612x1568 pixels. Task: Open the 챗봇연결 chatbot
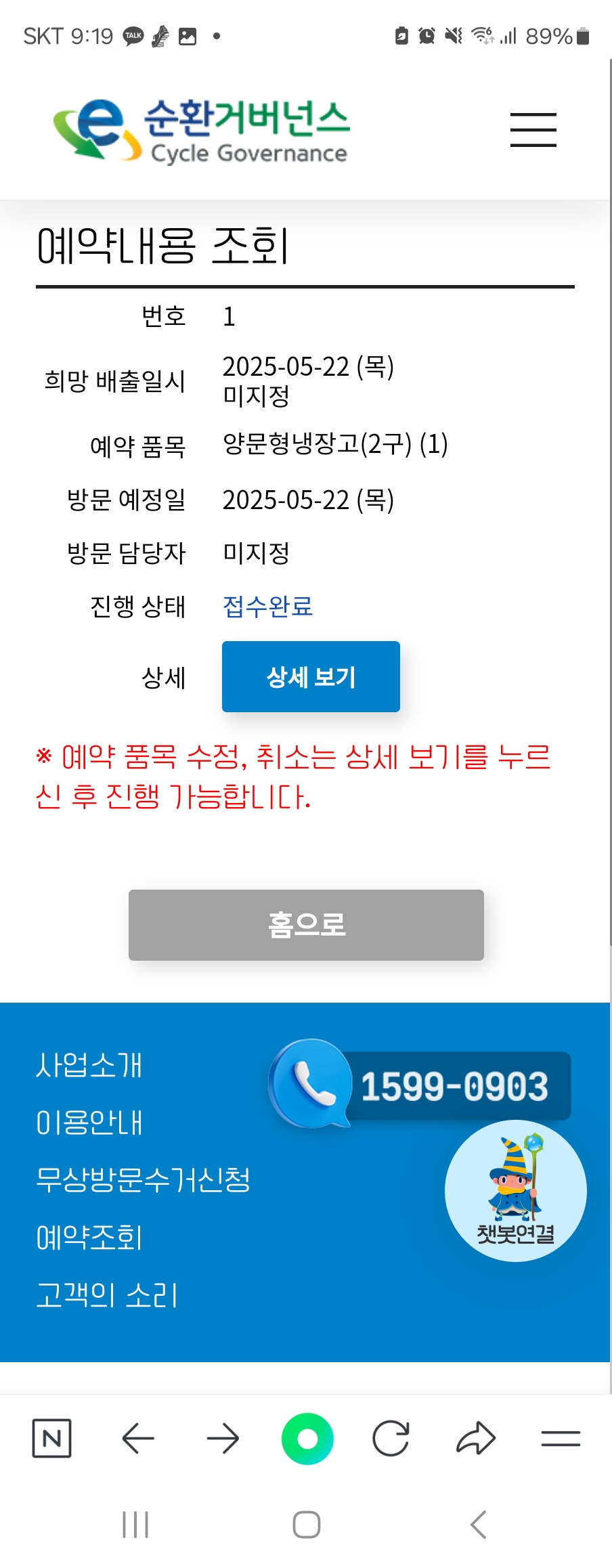click(x=515, y=1191)
